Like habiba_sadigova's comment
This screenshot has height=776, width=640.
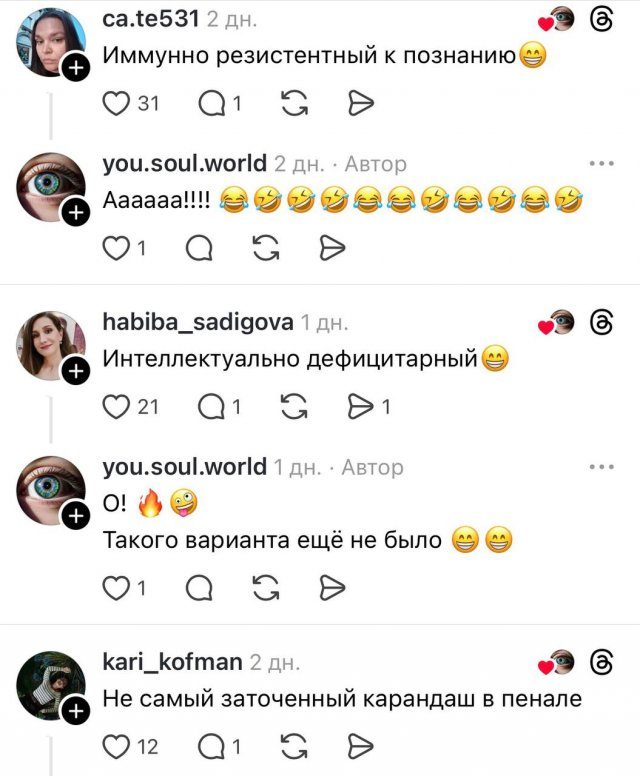pyautogui.click(x=118, y=406)
